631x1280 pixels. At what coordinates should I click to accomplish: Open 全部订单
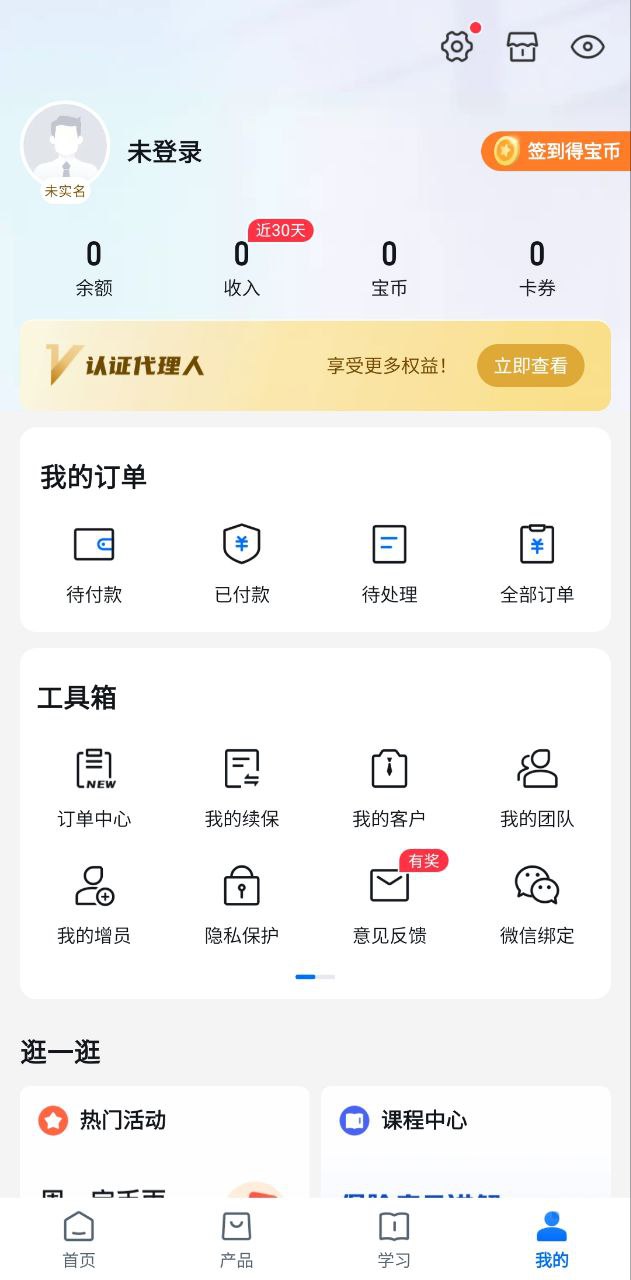click(x=537, y=564)
